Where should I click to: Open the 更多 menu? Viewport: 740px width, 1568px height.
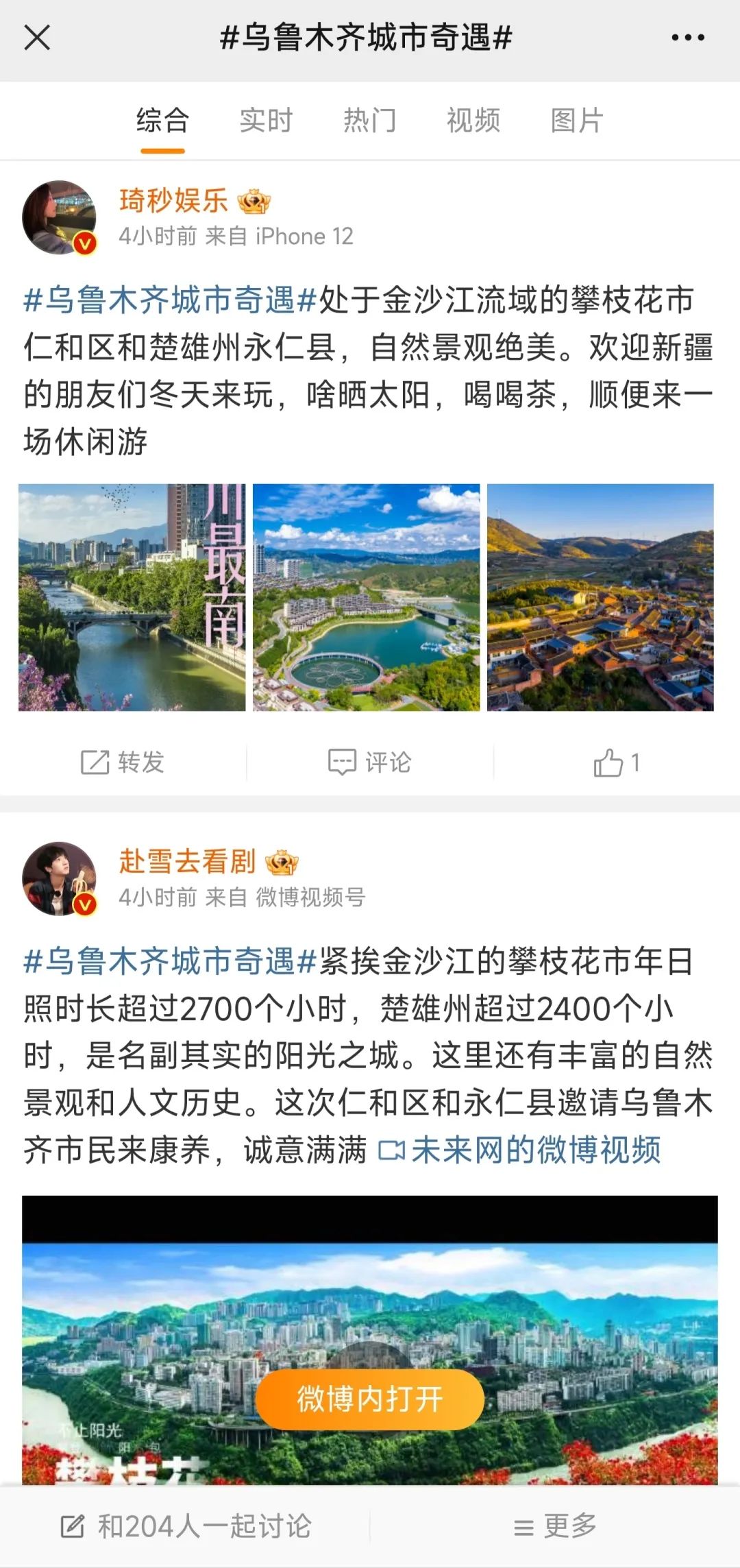click(555, 1526)
